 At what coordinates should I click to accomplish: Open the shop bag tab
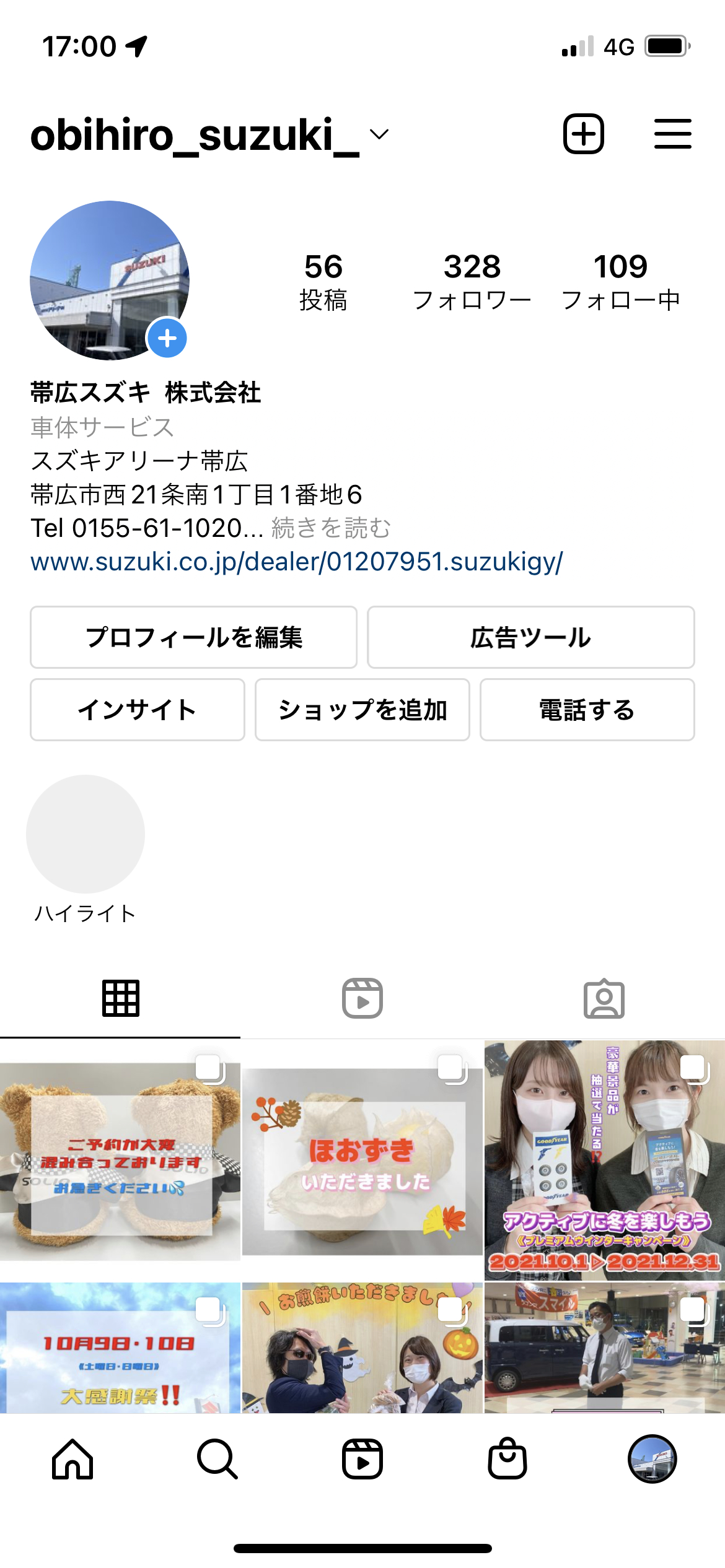[x=507, y=1459]
